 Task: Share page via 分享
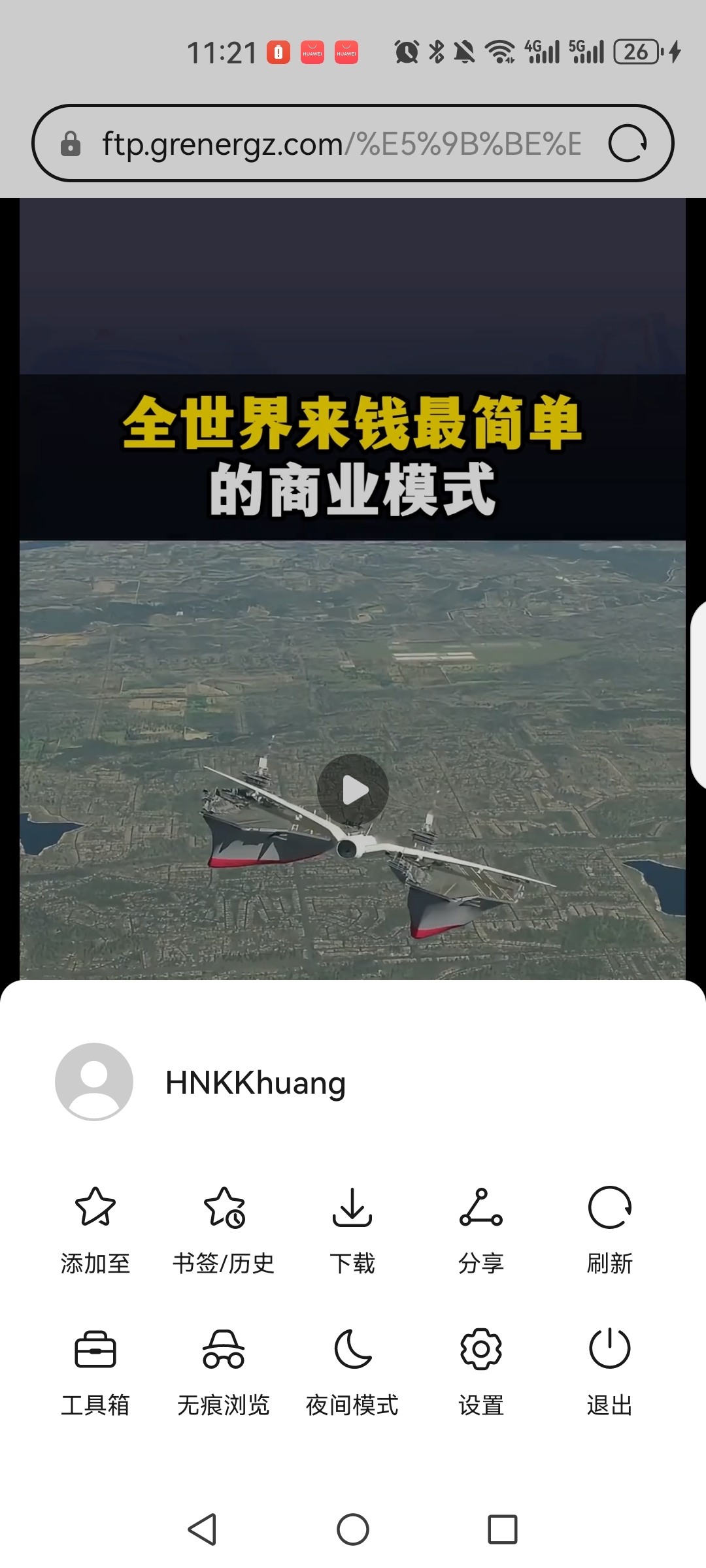481,1230
